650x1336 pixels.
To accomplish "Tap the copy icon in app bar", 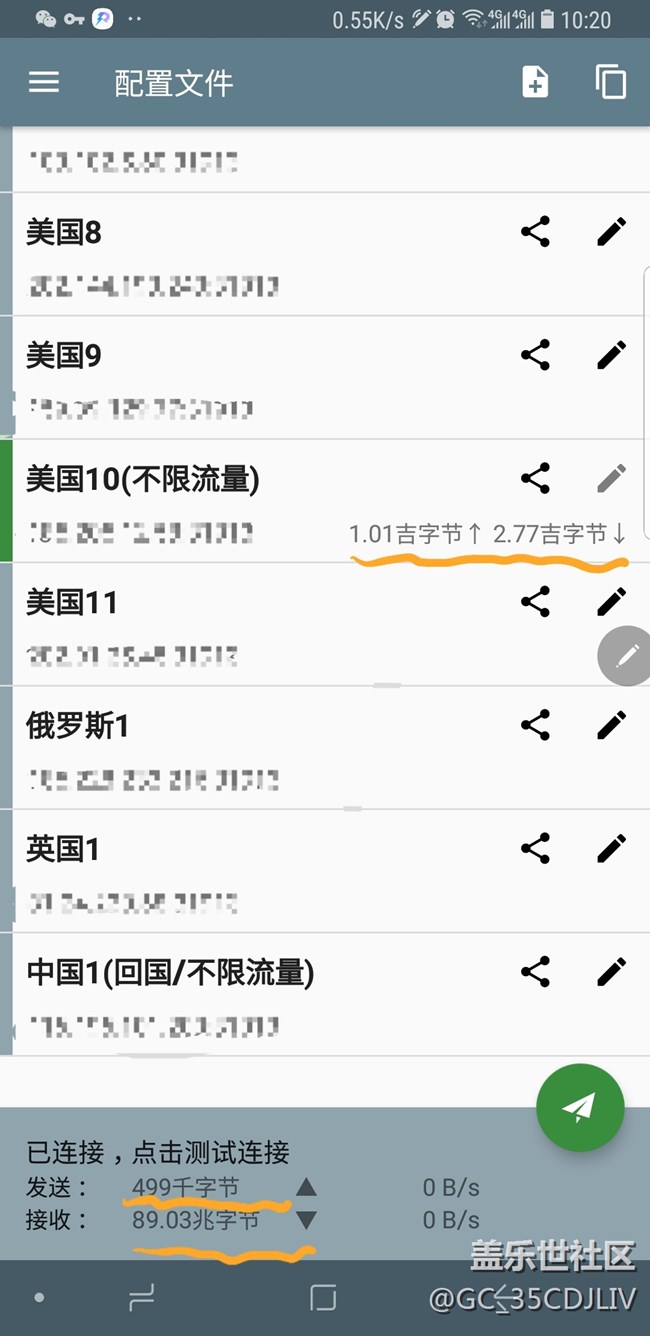I will [611, 82].
